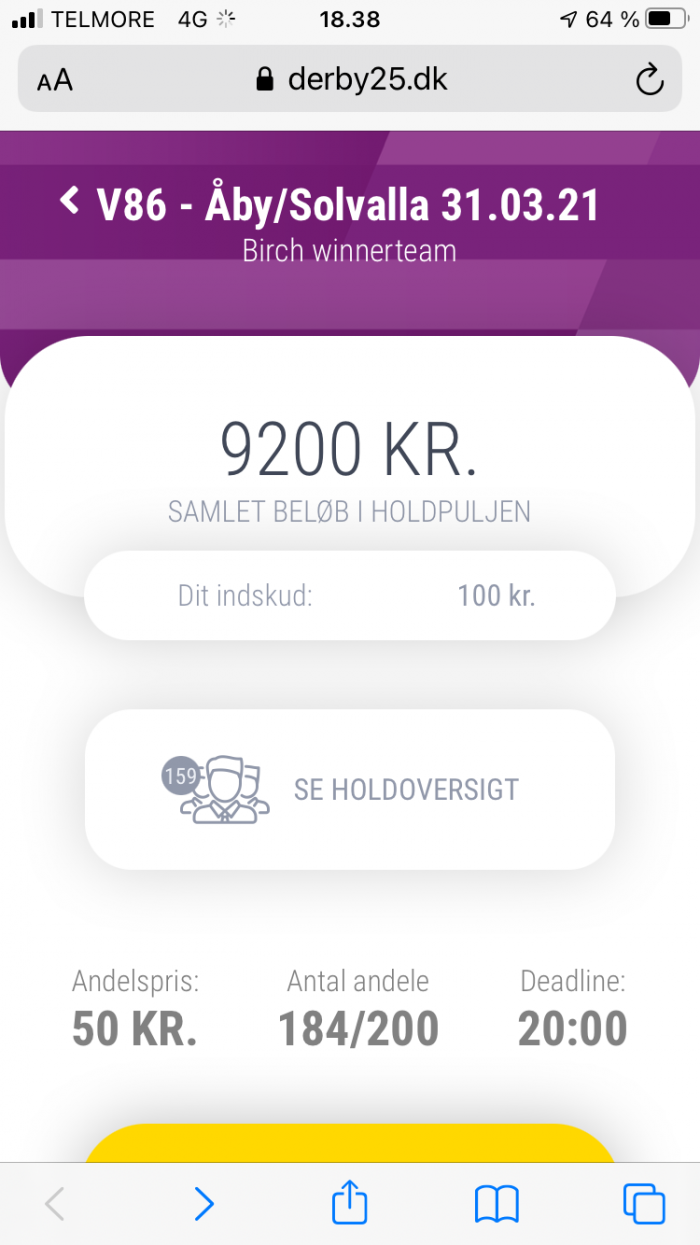Image resolution: width=700 pixels, height=1245 pixels.
Task: Open Safari bookmarks
Action: click(x=496, y=1204)
